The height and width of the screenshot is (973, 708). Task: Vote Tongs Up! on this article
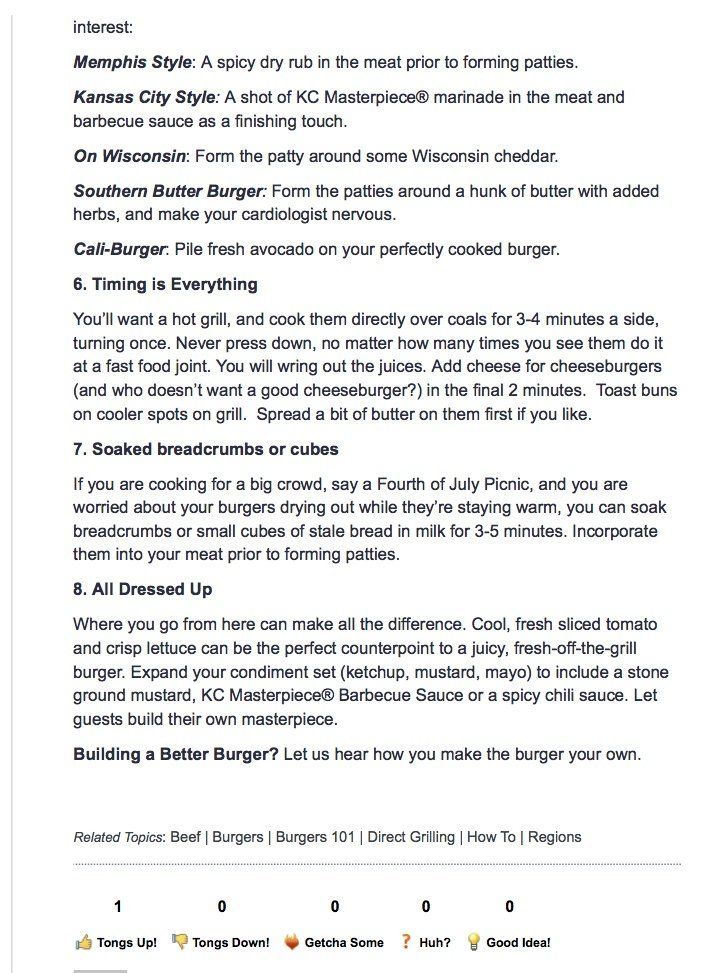[116, 942]
